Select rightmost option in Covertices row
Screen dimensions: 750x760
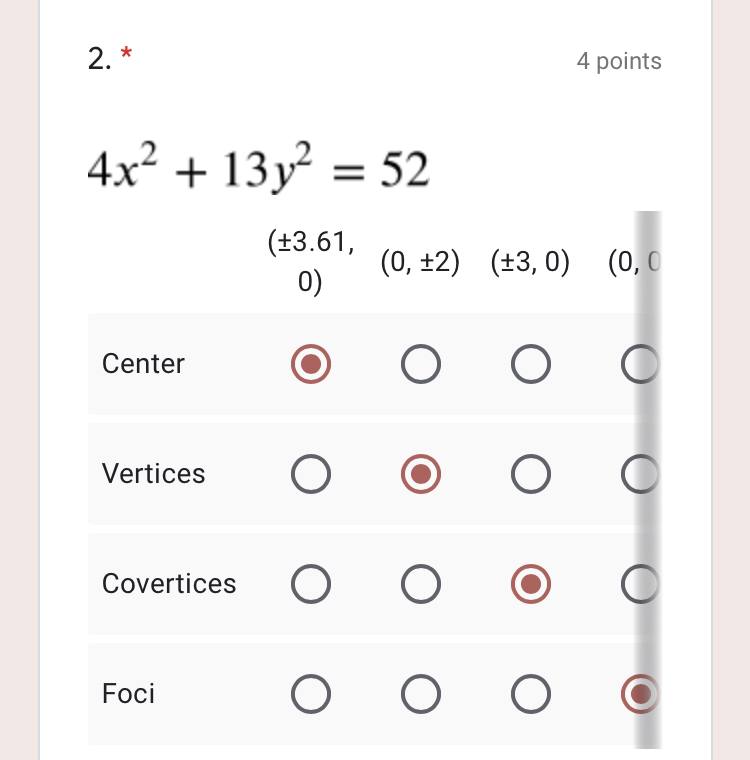point(640,584)
